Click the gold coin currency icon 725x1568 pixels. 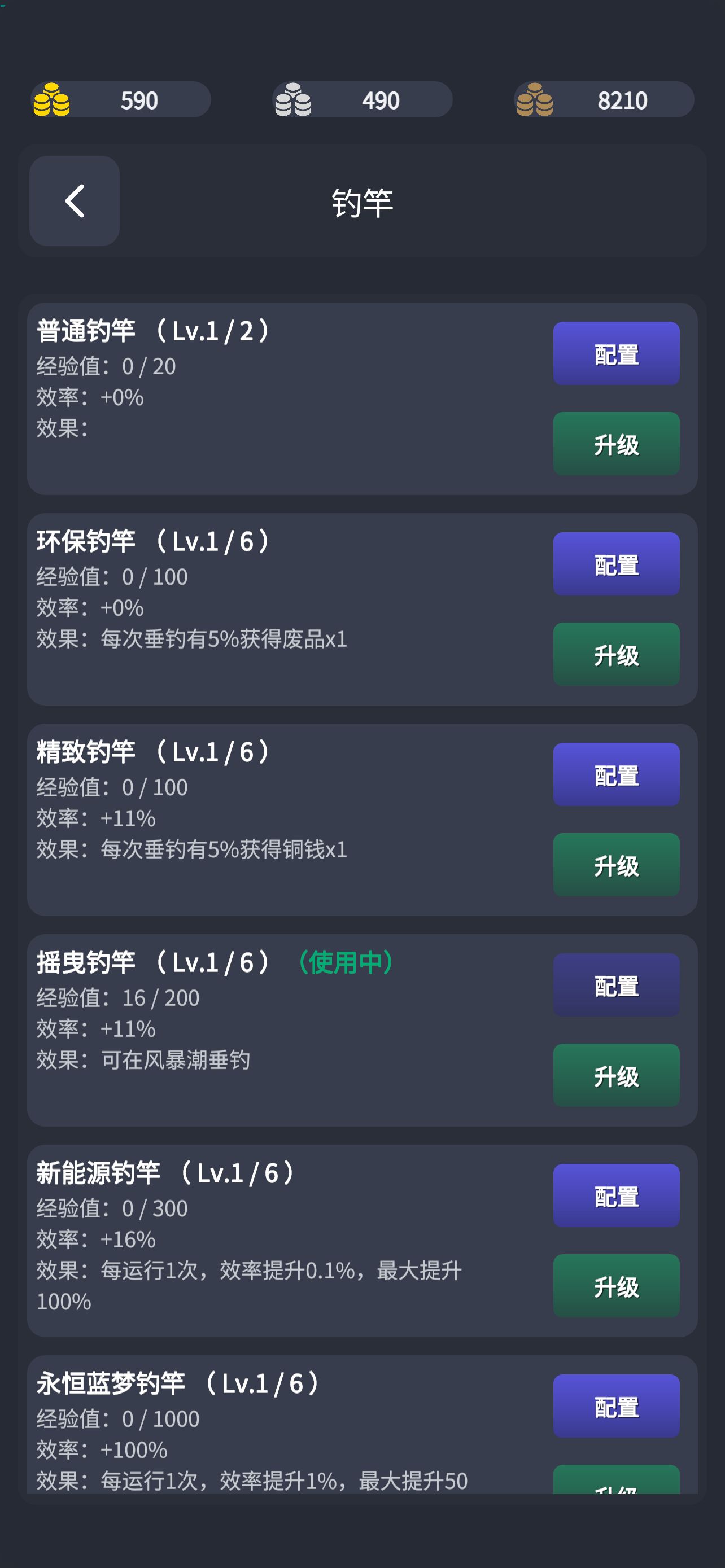53,100
